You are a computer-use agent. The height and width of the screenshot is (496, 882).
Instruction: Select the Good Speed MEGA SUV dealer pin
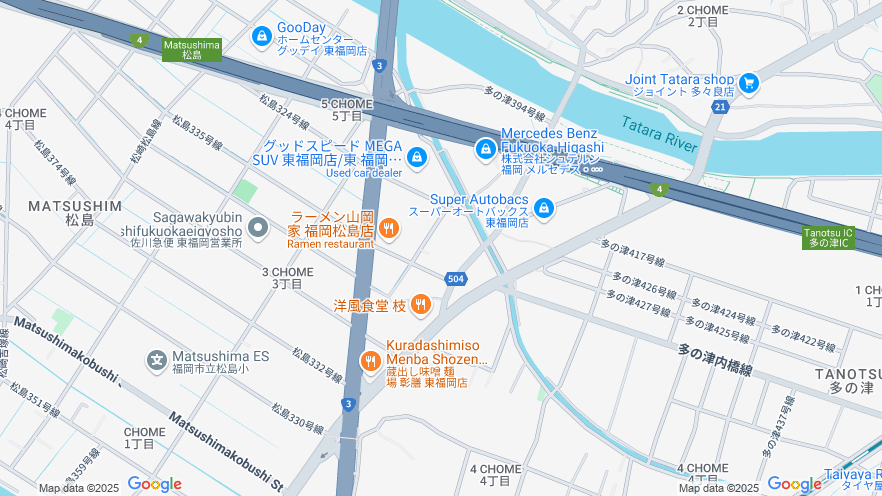[417, 157]
